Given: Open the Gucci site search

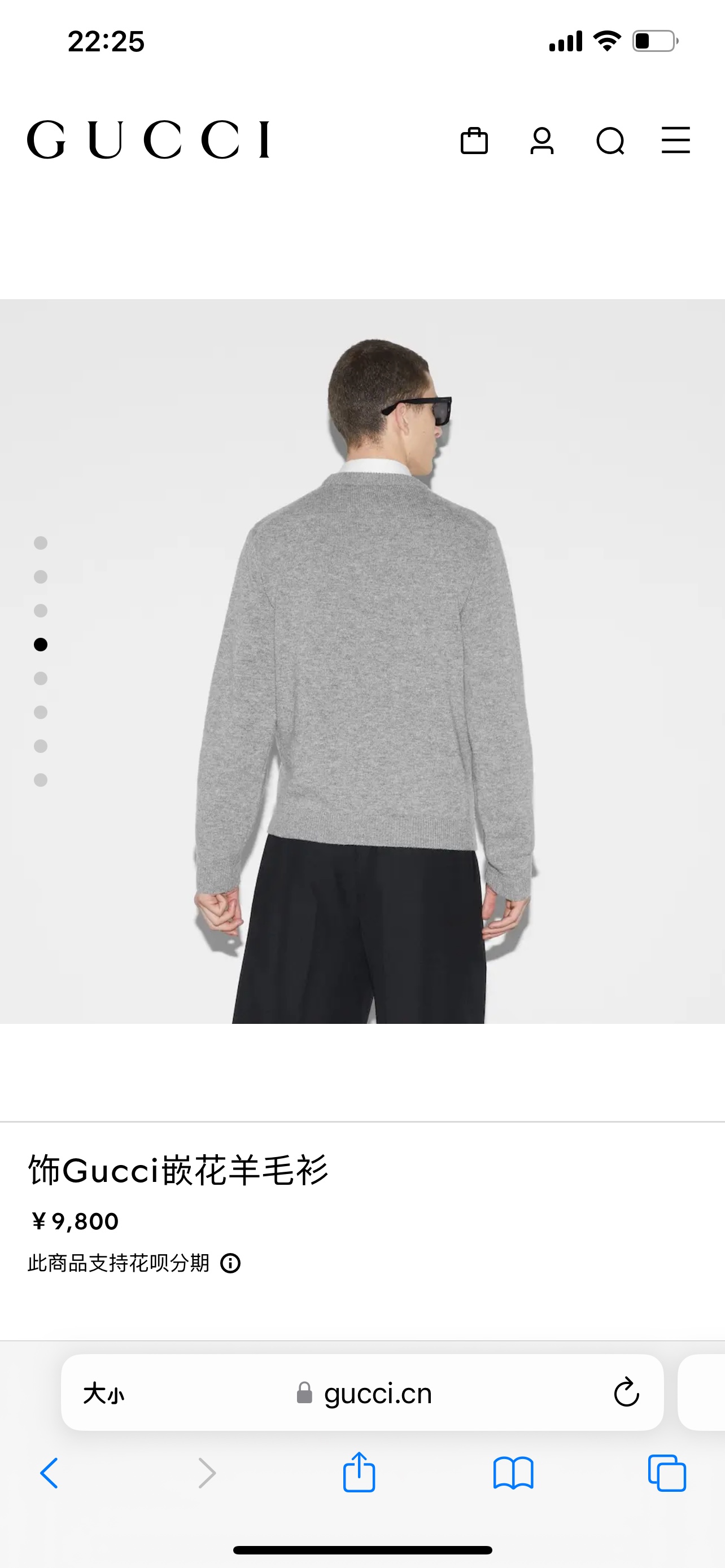Looking at the screenshot, I should point(610,141).
